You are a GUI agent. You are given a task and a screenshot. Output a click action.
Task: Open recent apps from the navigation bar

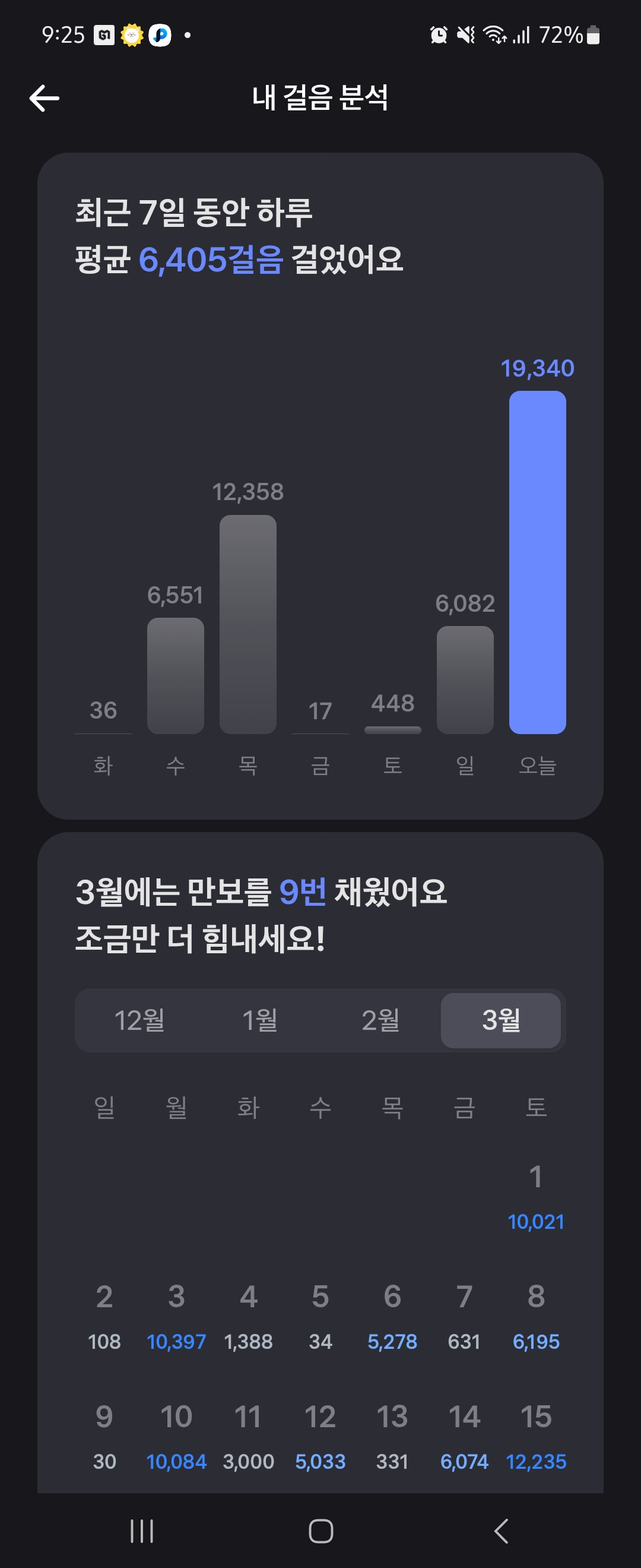[142, 1530]
